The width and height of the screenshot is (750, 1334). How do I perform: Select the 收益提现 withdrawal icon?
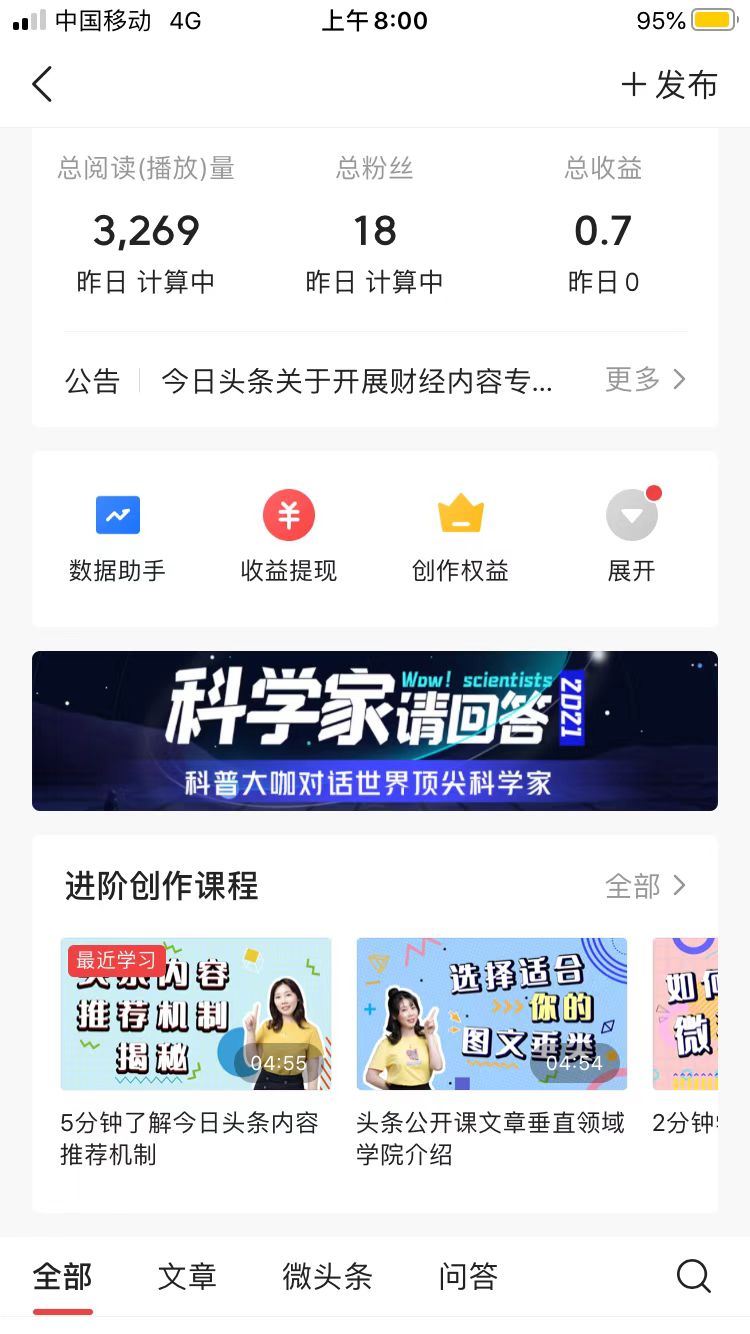click(289, 535)
